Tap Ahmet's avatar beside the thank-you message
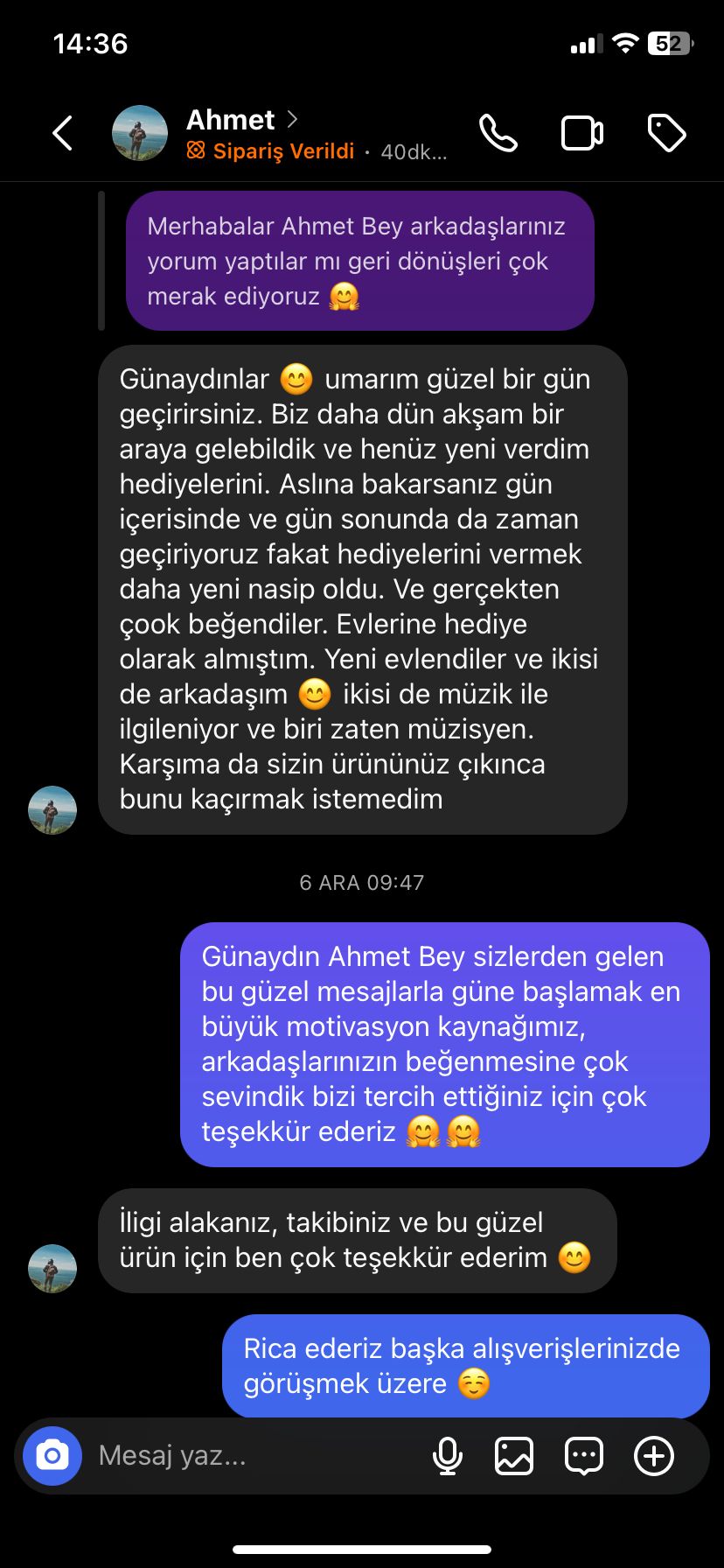 [x=52, y=1268]
